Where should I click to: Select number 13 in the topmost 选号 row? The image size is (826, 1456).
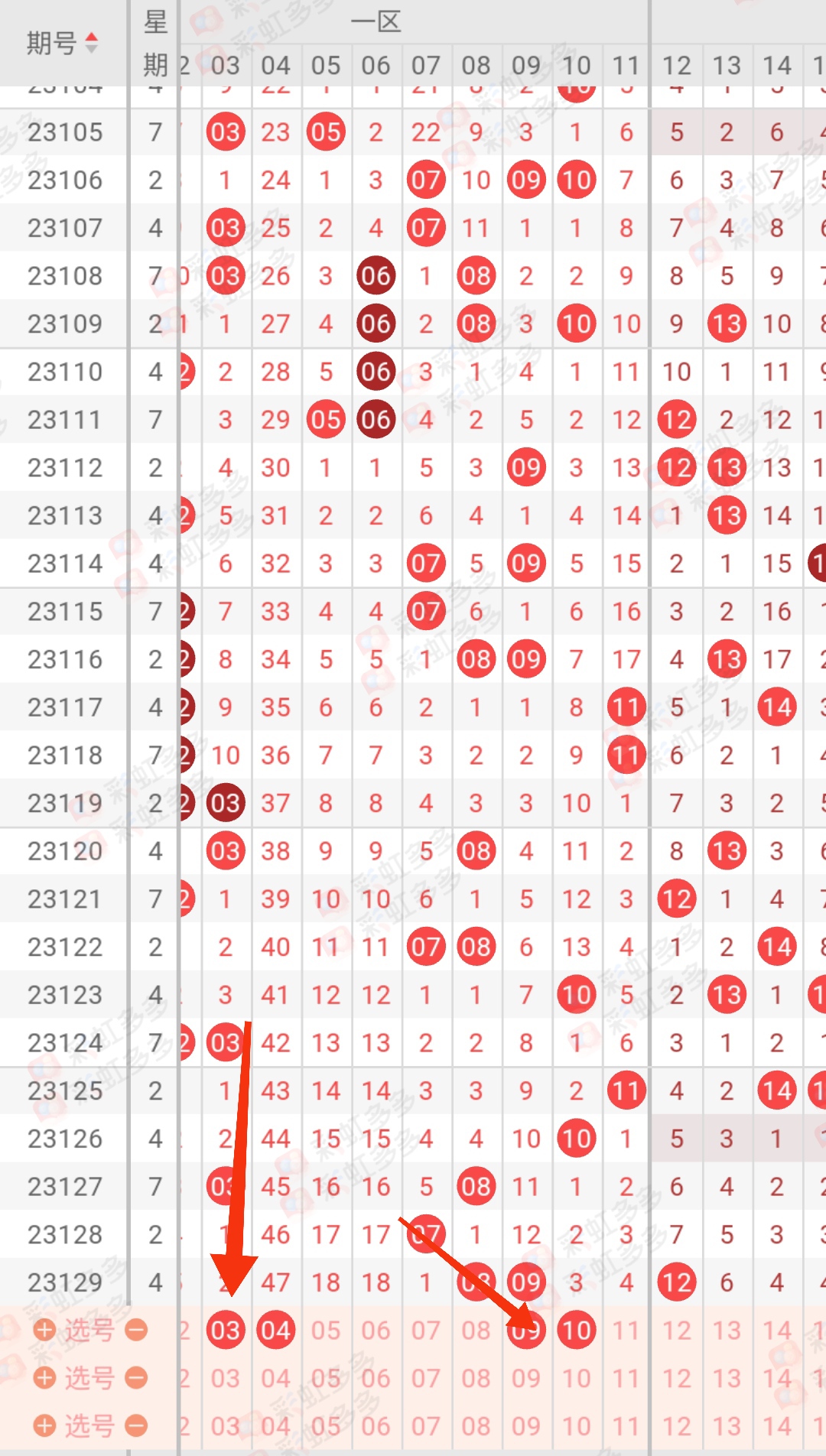(727, 1331)
